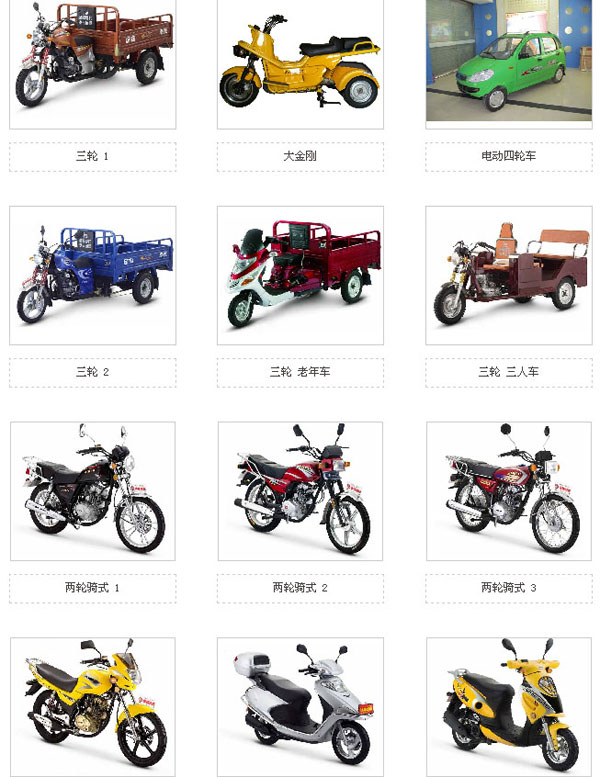The width and height of the screenshot is (600, 777).
Task: Select the blue 三轮 2 tricycle
Action: pyautogui.click(x=92, y=275)
